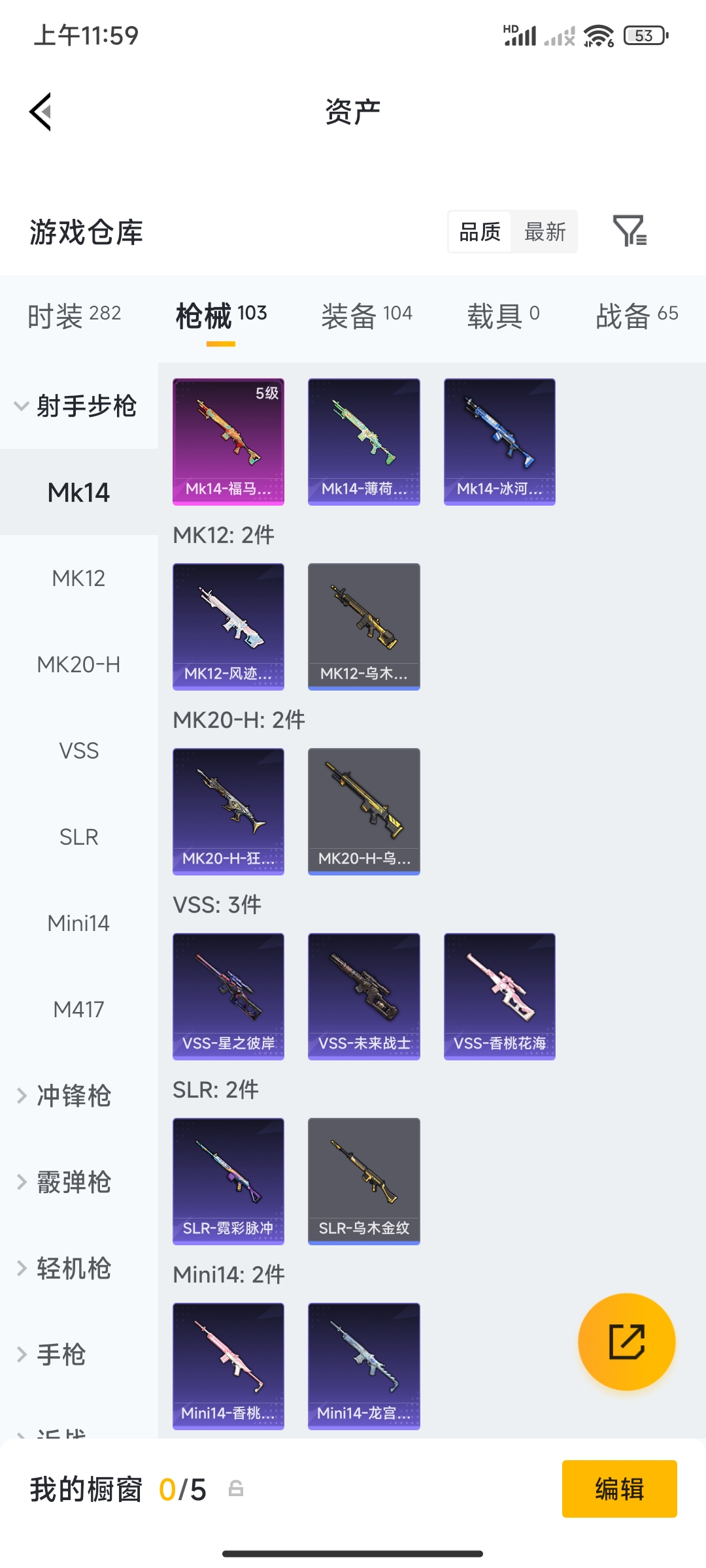This screenshot has width=706, height=1568.
Task: Expand the 轻机枪 category
Action: click(72, 1268)
